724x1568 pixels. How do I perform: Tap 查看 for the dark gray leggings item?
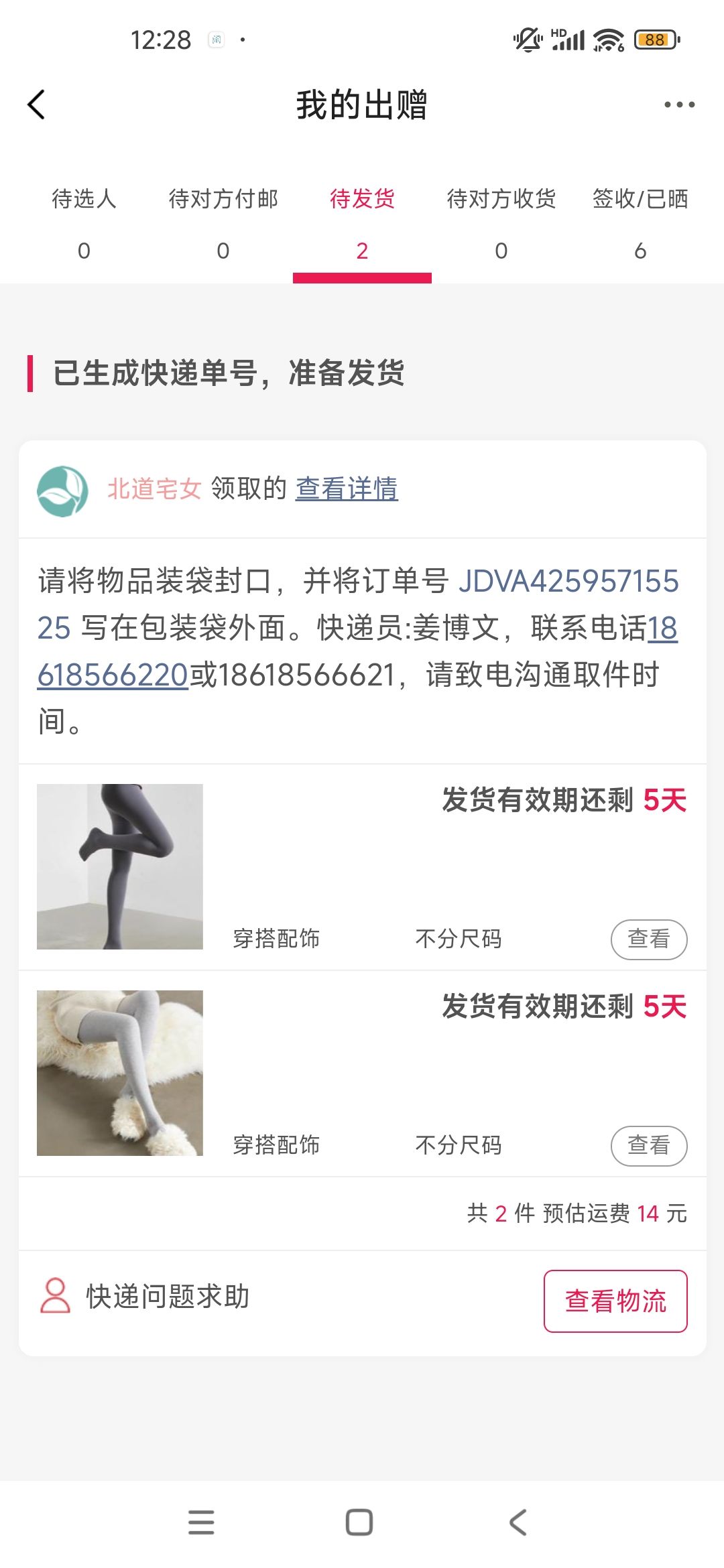coord(648,939)
